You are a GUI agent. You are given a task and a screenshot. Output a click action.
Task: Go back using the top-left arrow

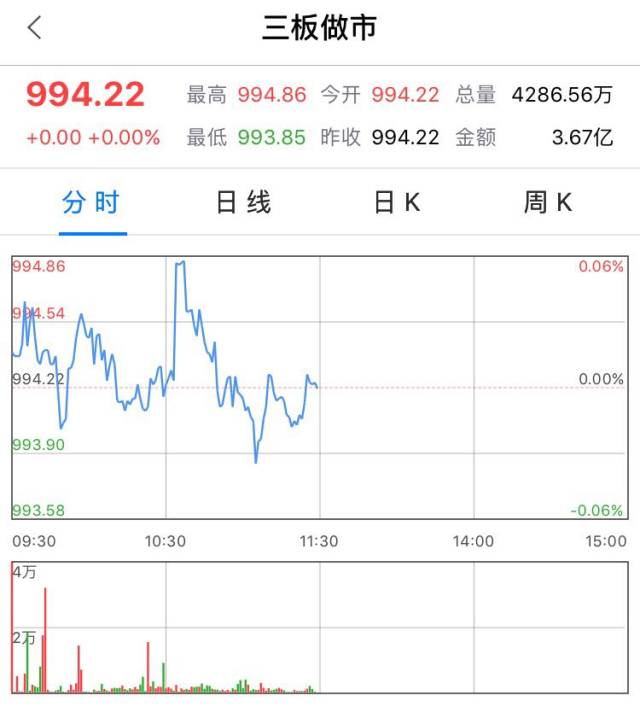35,28
